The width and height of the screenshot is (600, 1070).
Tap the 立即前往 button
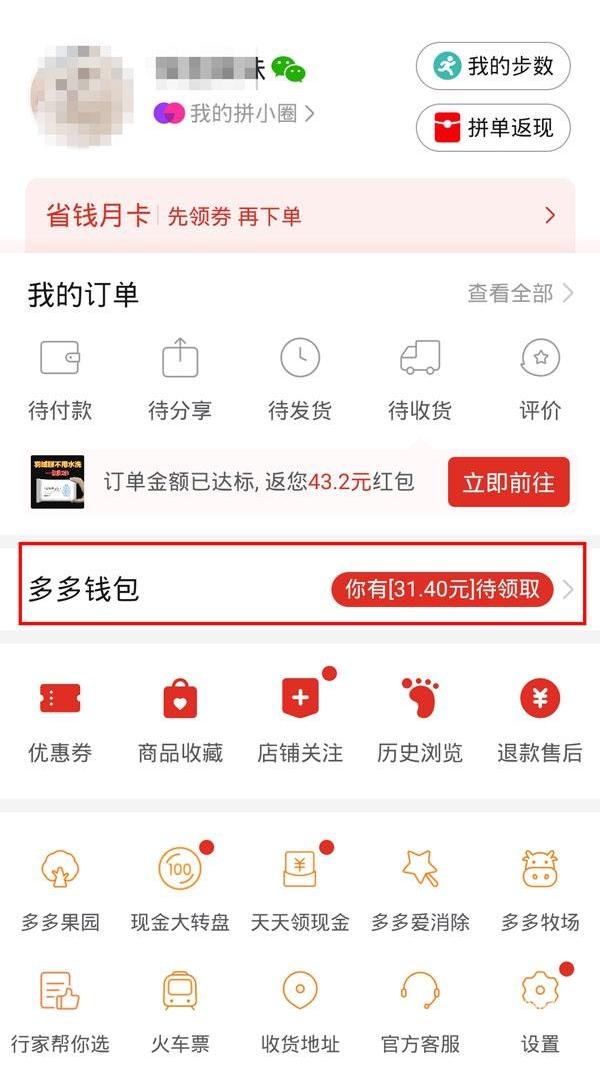[508, 482]
